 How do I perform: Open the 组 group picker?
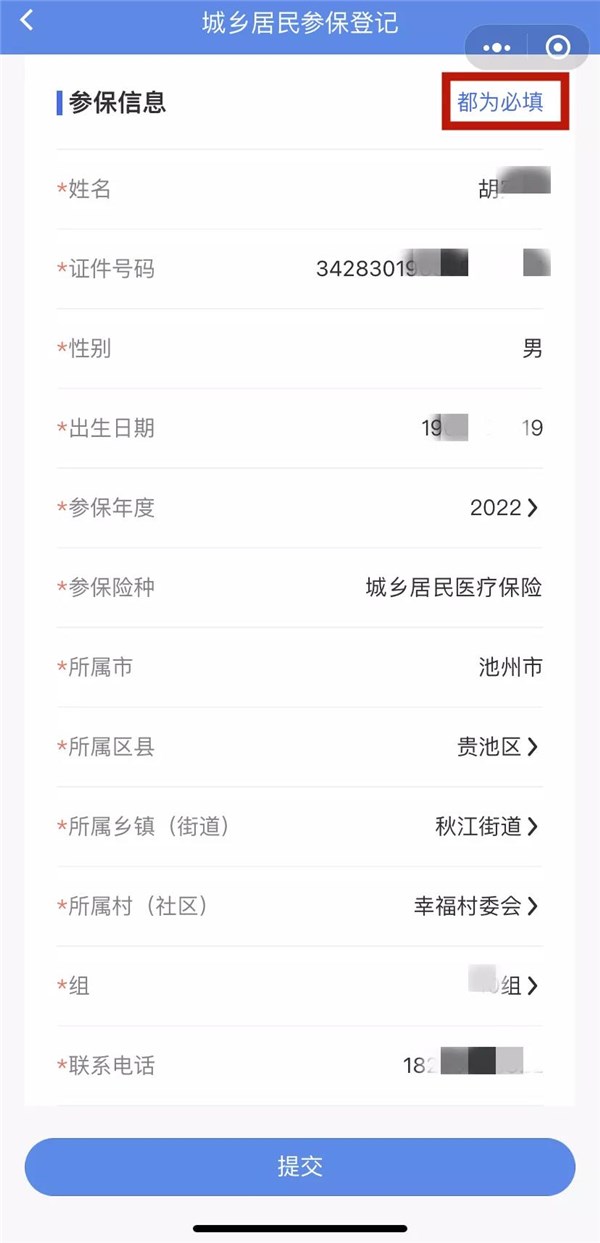click(x=505, y=986)
